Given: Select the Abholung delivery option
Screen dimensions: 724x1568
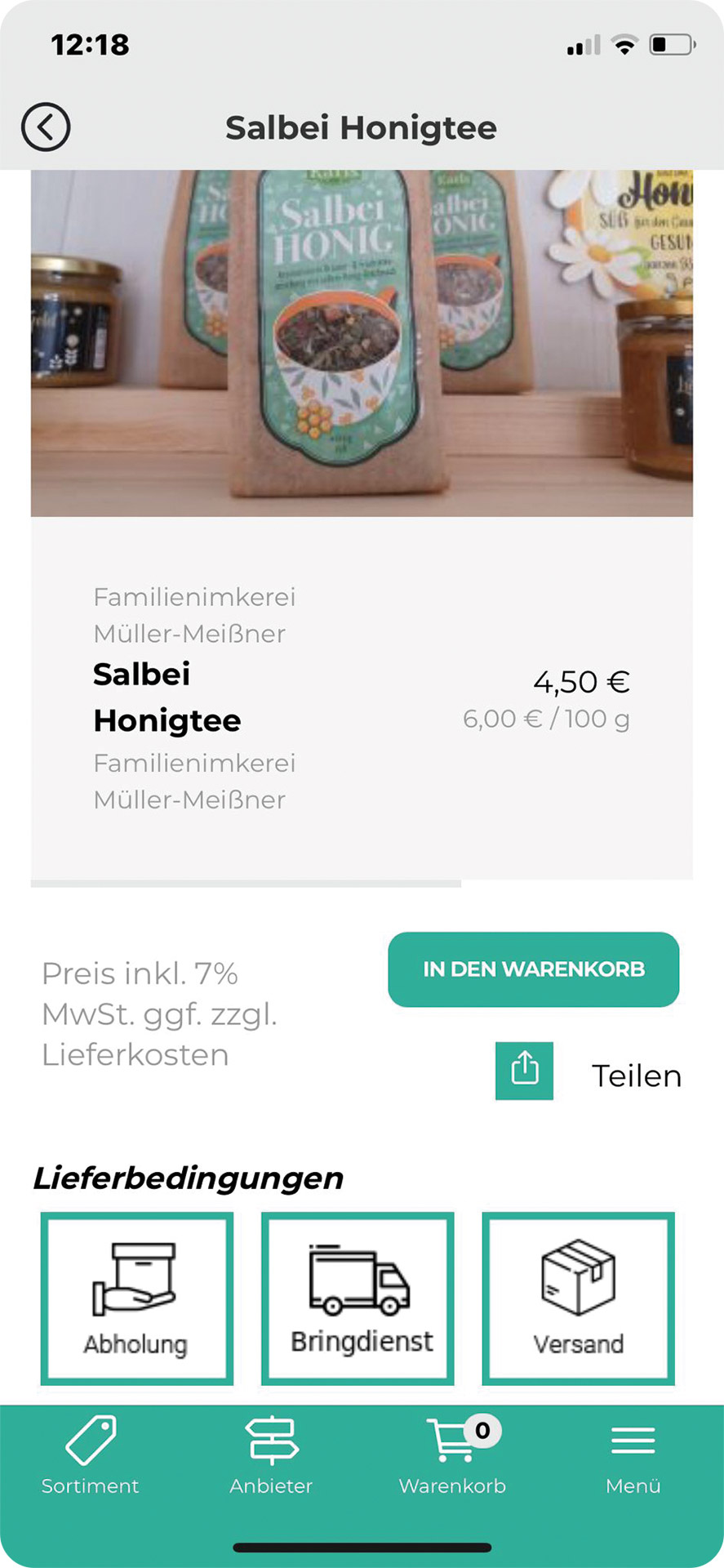Looking at the screenshot, I should pos(137,1298).
